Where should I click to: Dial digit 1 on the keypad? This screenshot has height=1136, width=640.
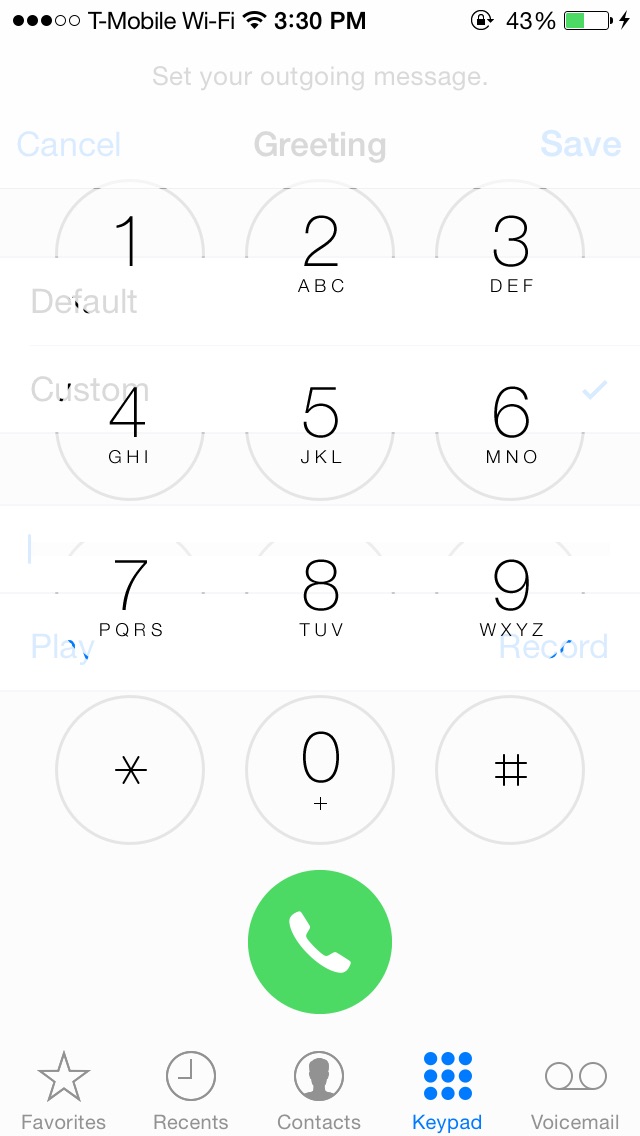tap(130, 254)
